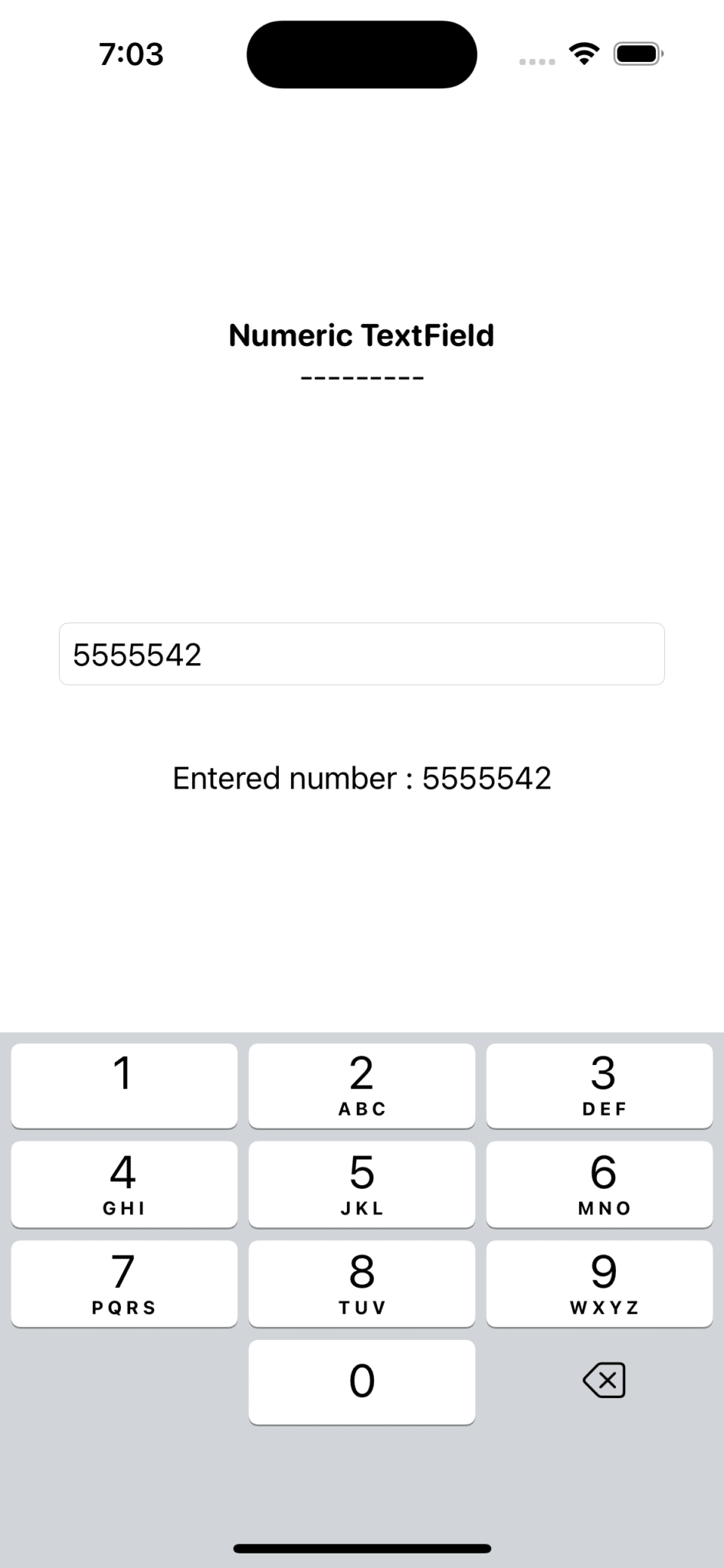The width and height of the screenshot is (724, 1568).
Task: Tap the numeric text field showing 5555542
Action: (x=362, y=654)
